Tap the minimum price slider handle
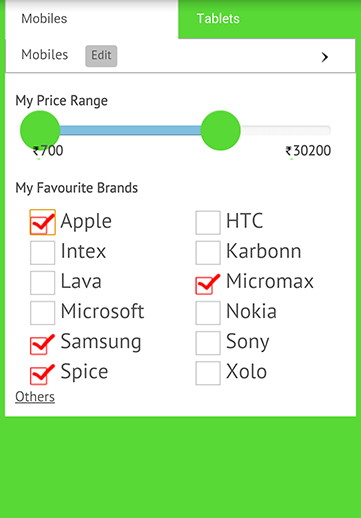 coord(40,130)
